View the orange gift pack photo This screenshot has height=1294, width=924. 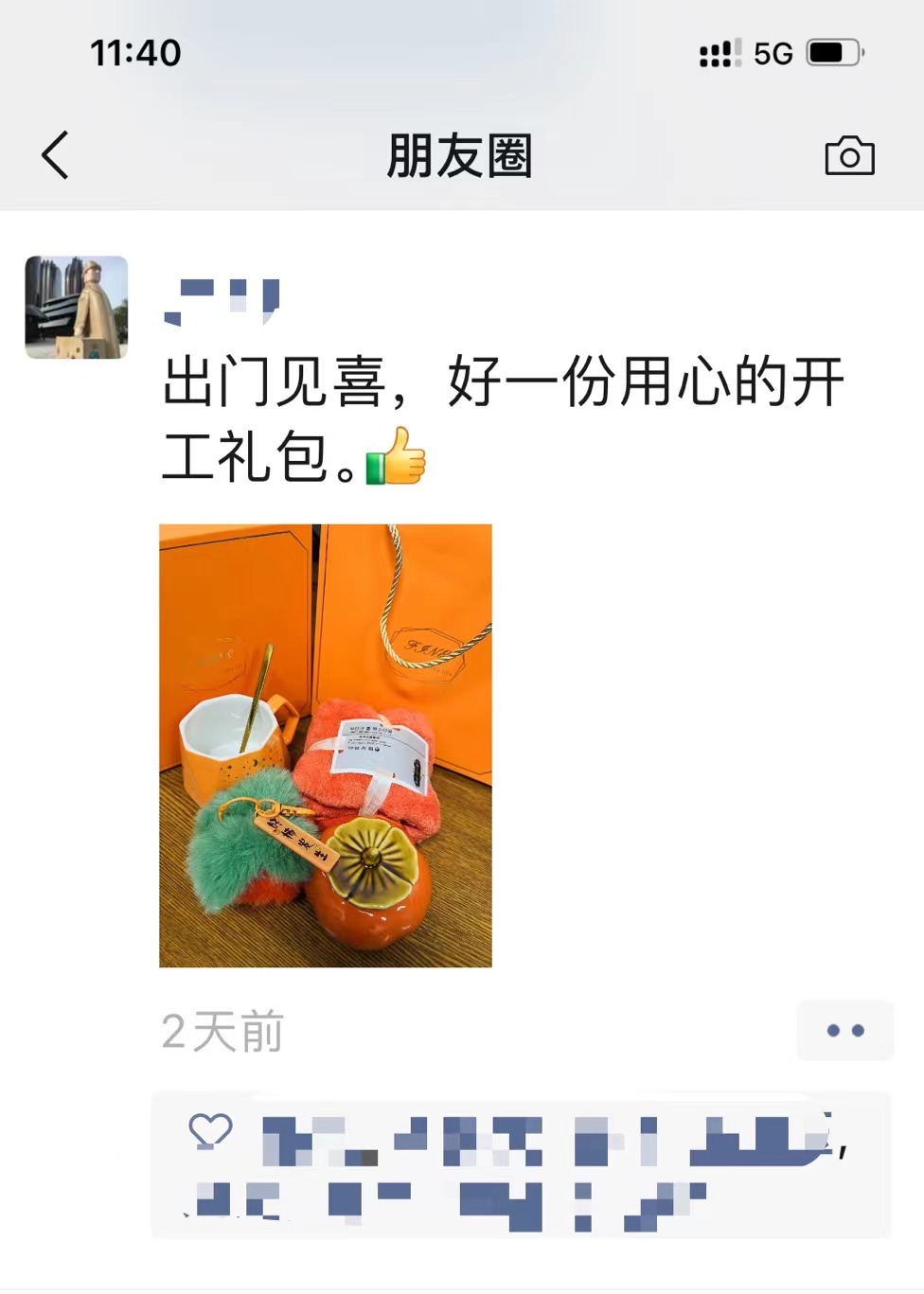coord(326,745)
